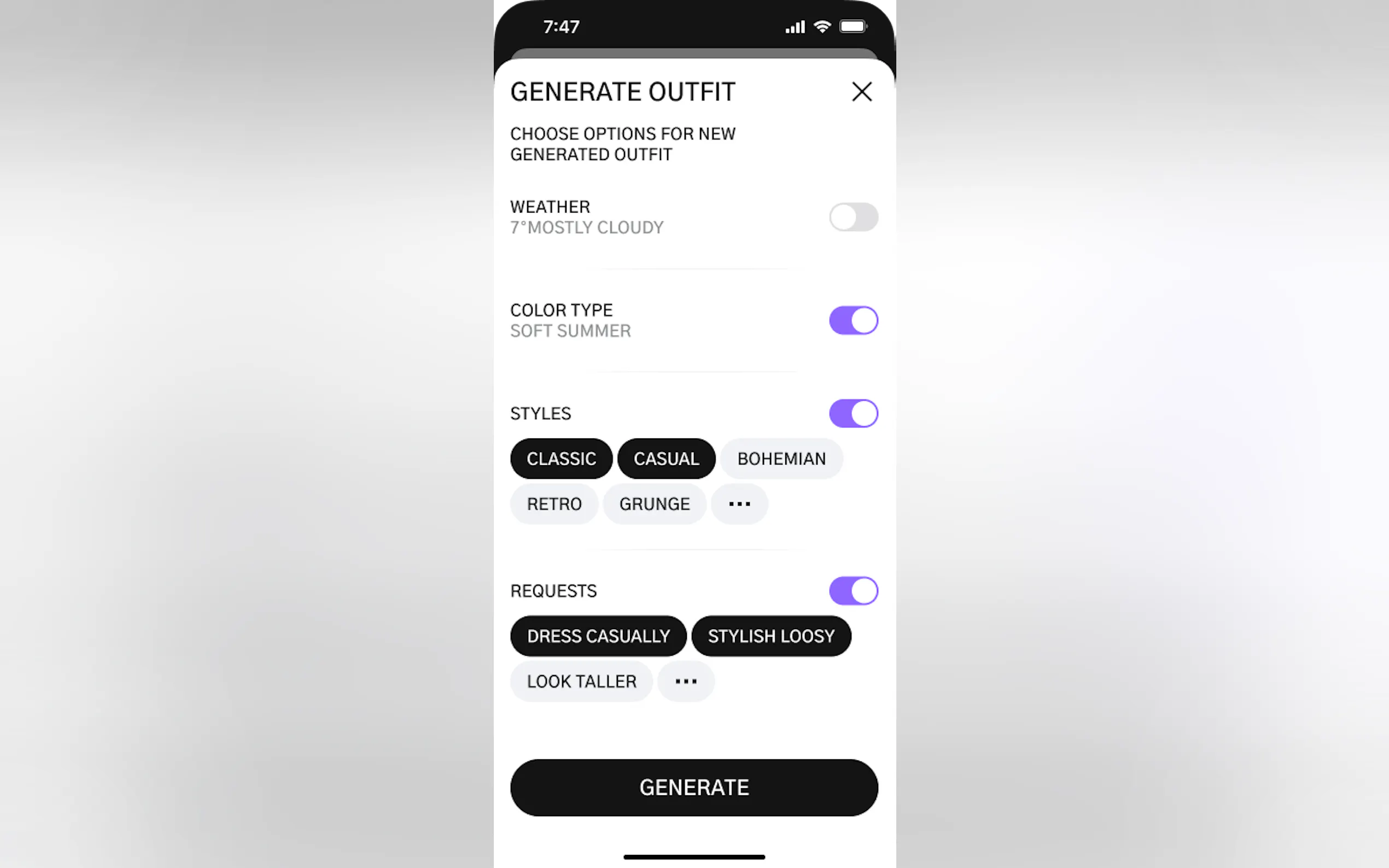Turn off the Color Type switch

tap(853, 320)
